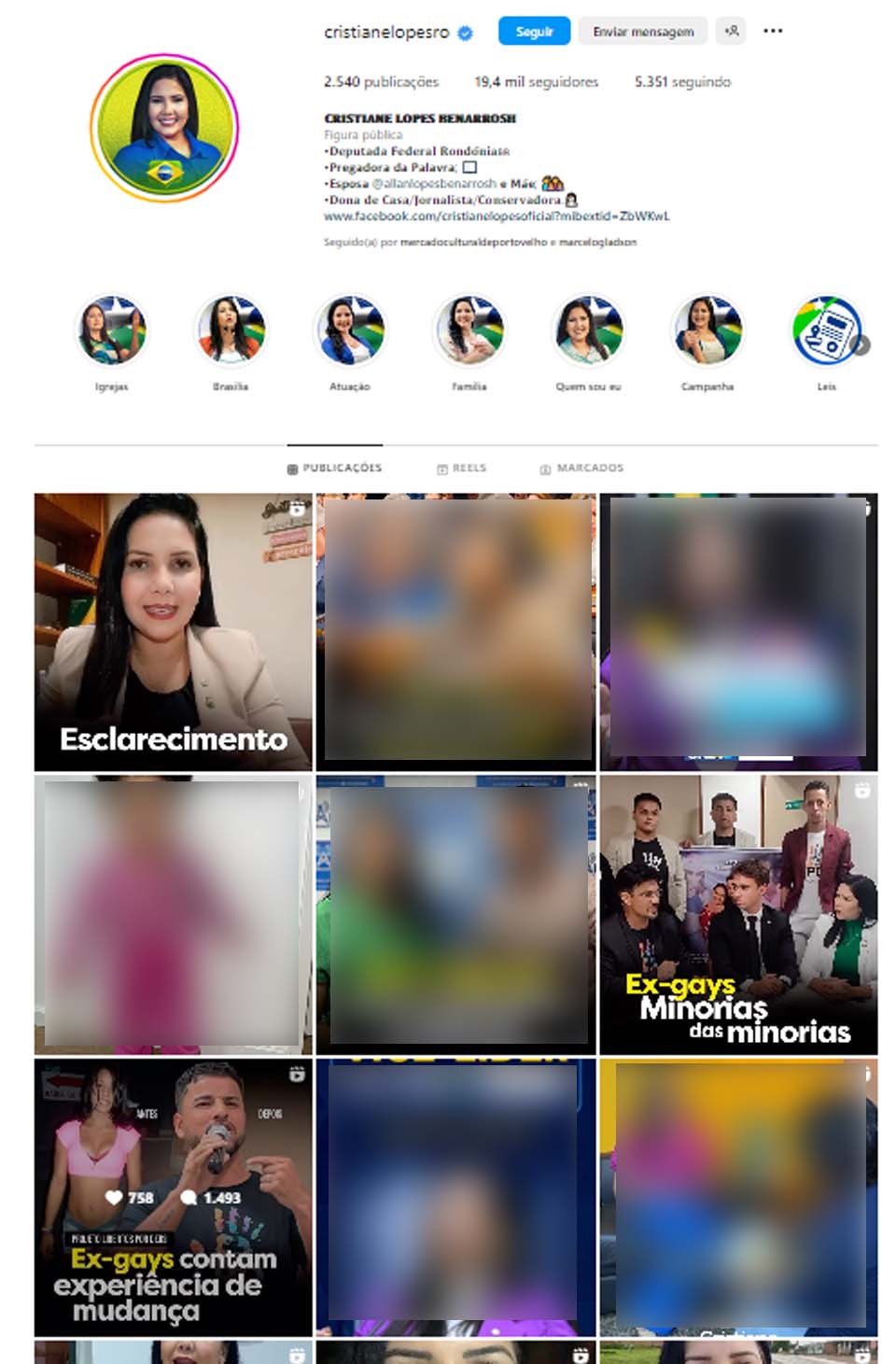Image resolution: width=896 pixels, height=1364 pixels.
Task: Open the Igrejas story highlight
Action: [112, 330]
